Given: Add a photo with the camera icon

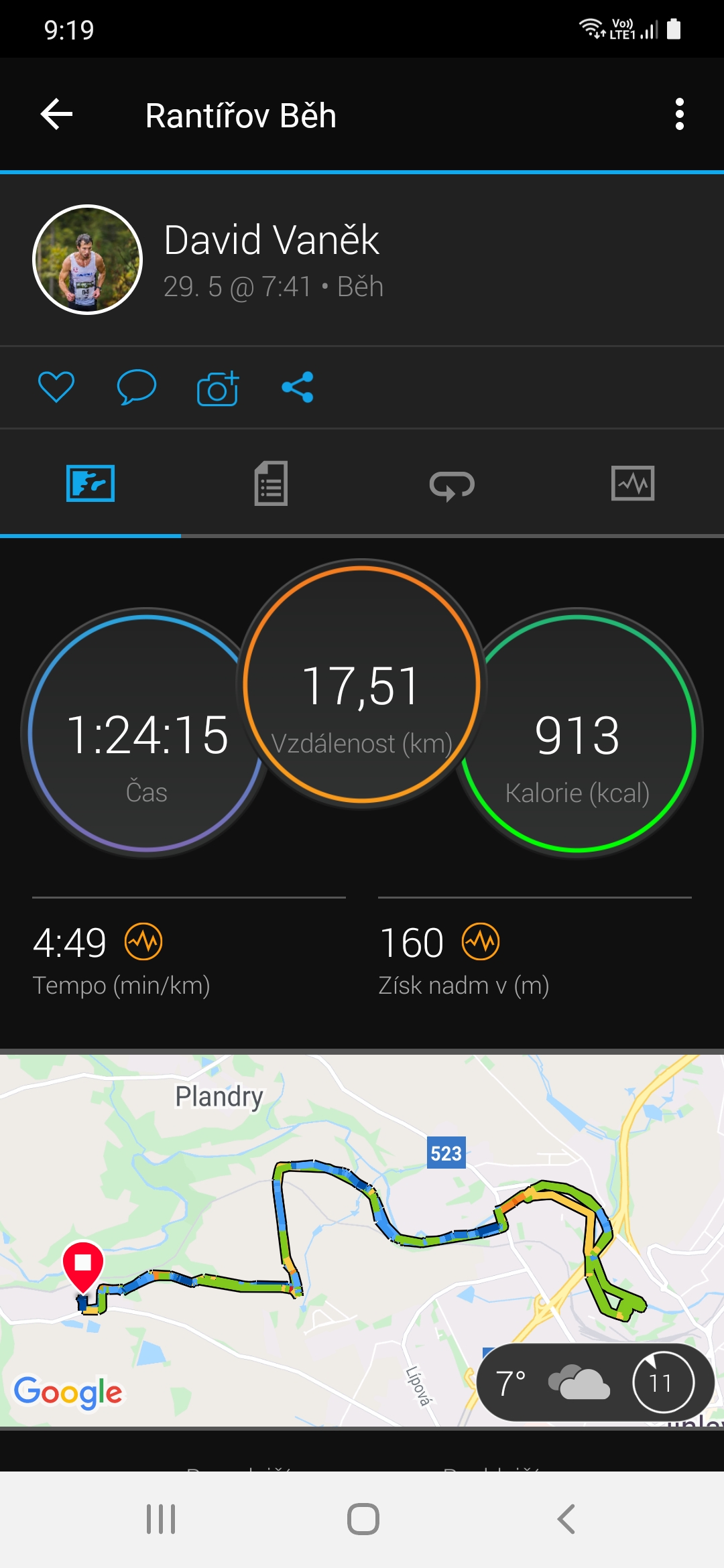Looking at the screenshot, I should click(x=218, y=388).
